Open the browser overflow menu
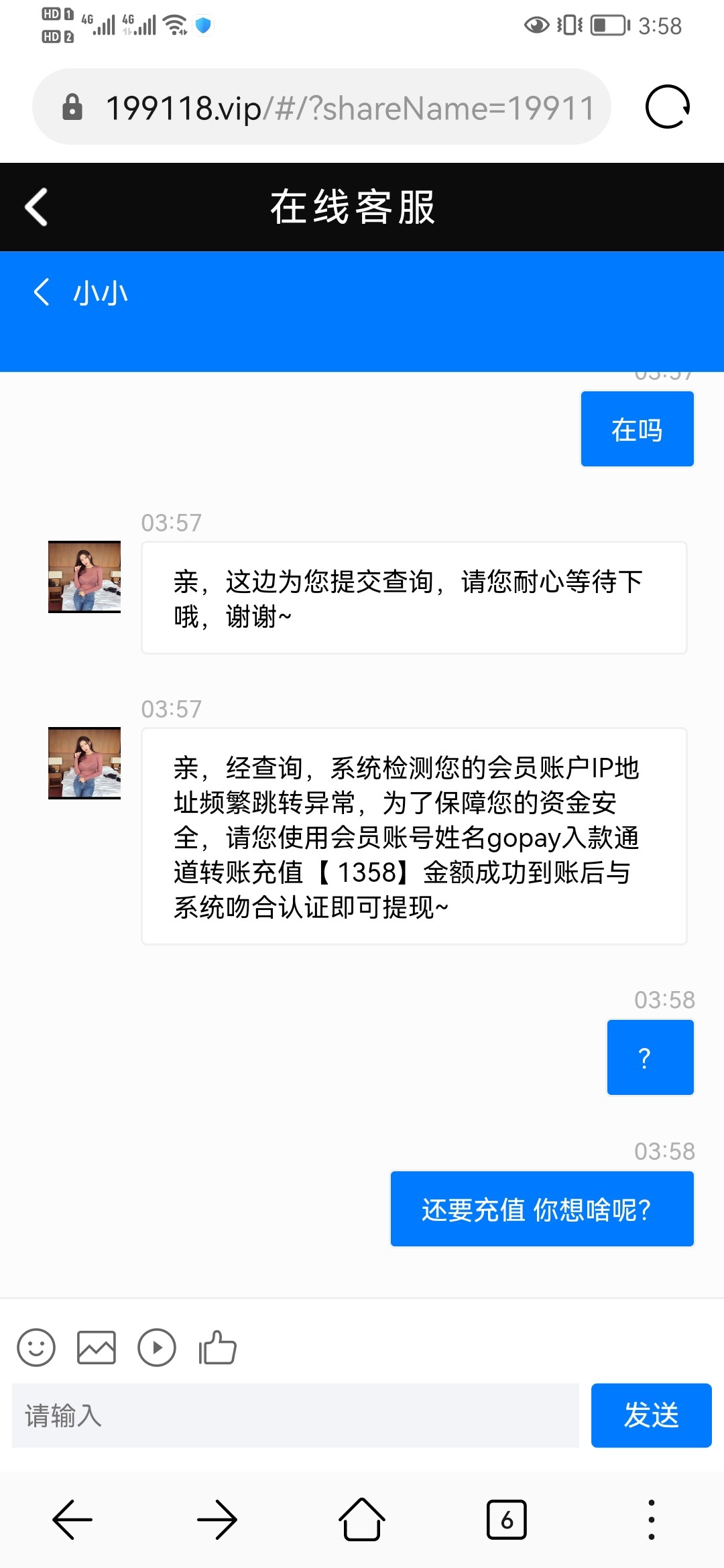Image resolution: width=724 pixels, height=1568 pixels. (651, 1520)
